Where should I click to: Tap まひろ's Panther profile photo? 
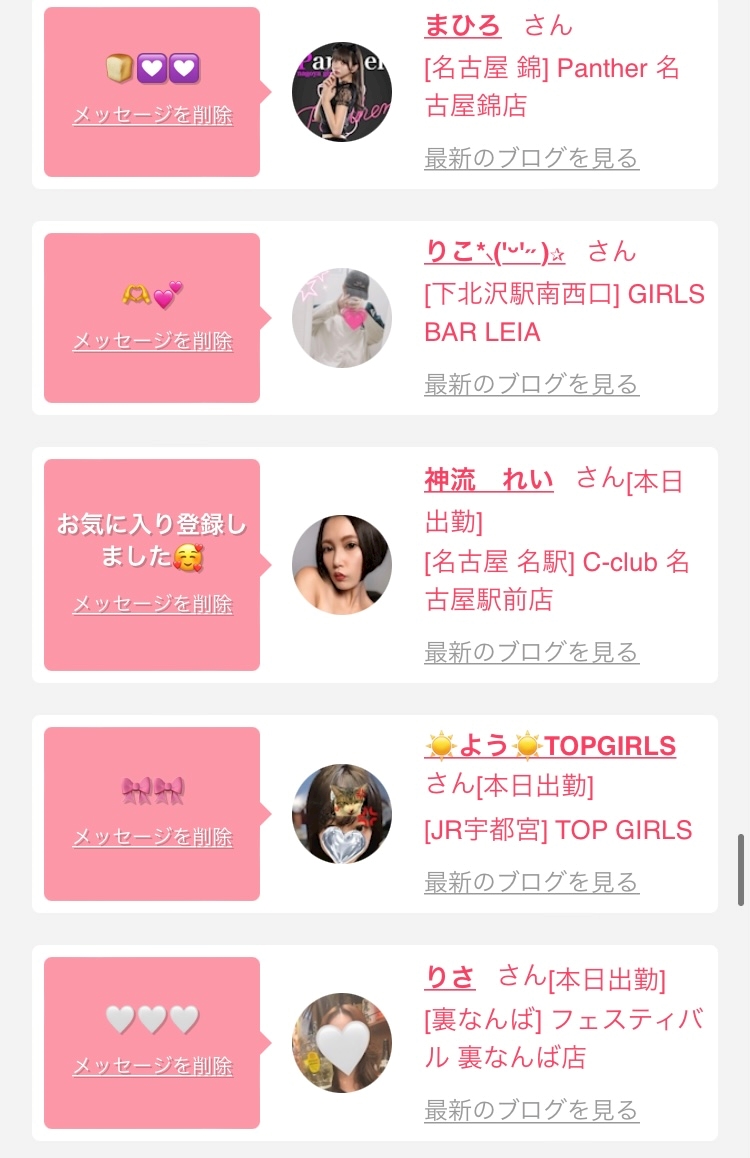tap(342, 92)
